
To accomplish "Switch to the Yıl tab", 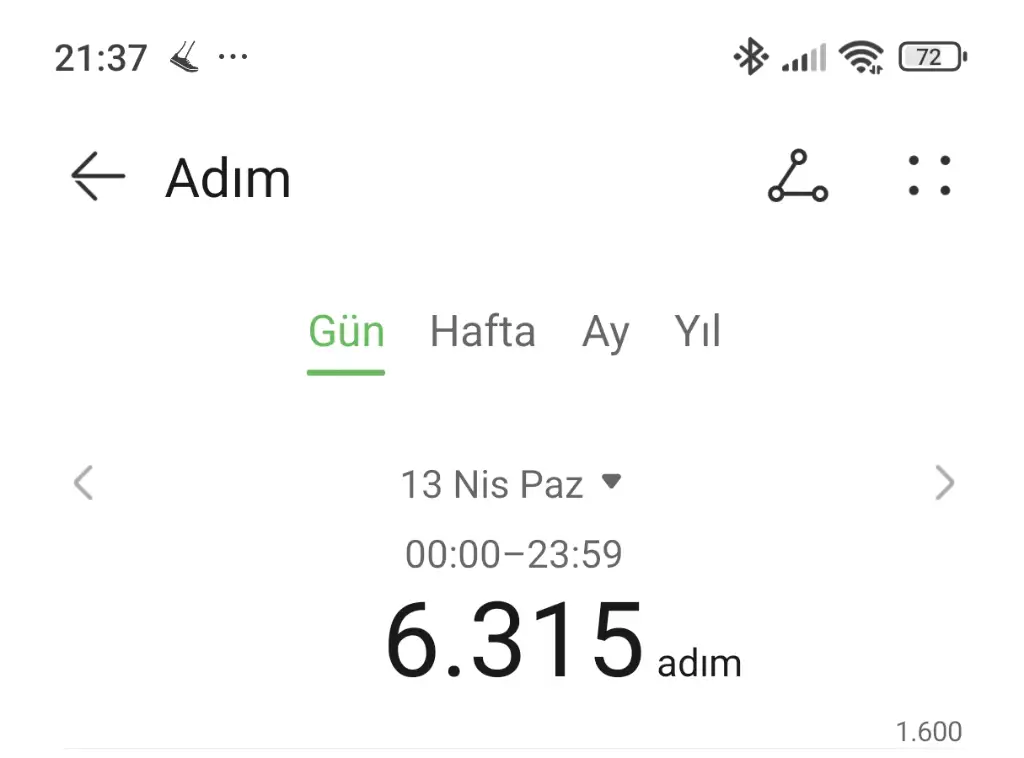I will pyautogui.click(x=698, y=332).
